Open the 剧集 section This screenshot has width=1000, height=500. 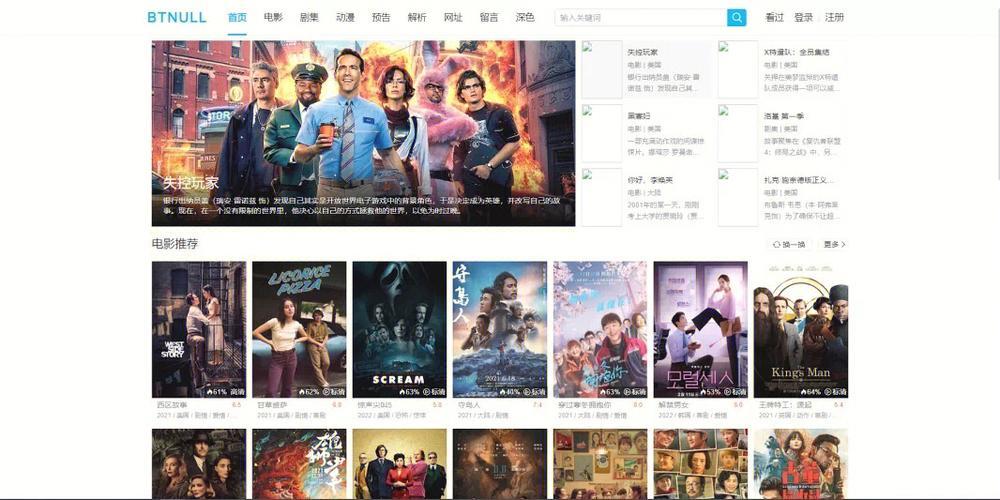309,17
